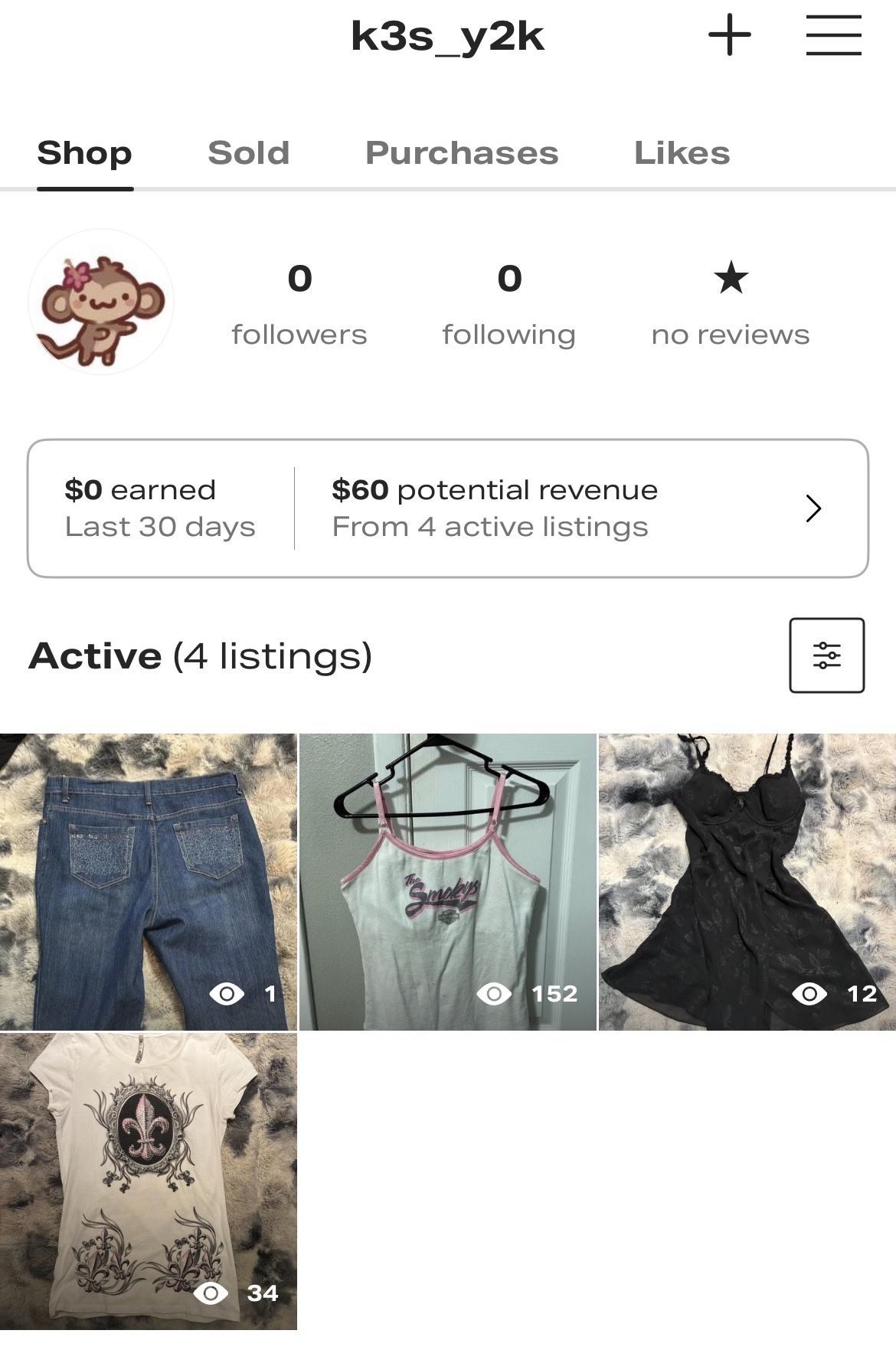This screenshot has width=896, height=1363.
Task: Open the active listings filter button
Action: coord(826,655)
